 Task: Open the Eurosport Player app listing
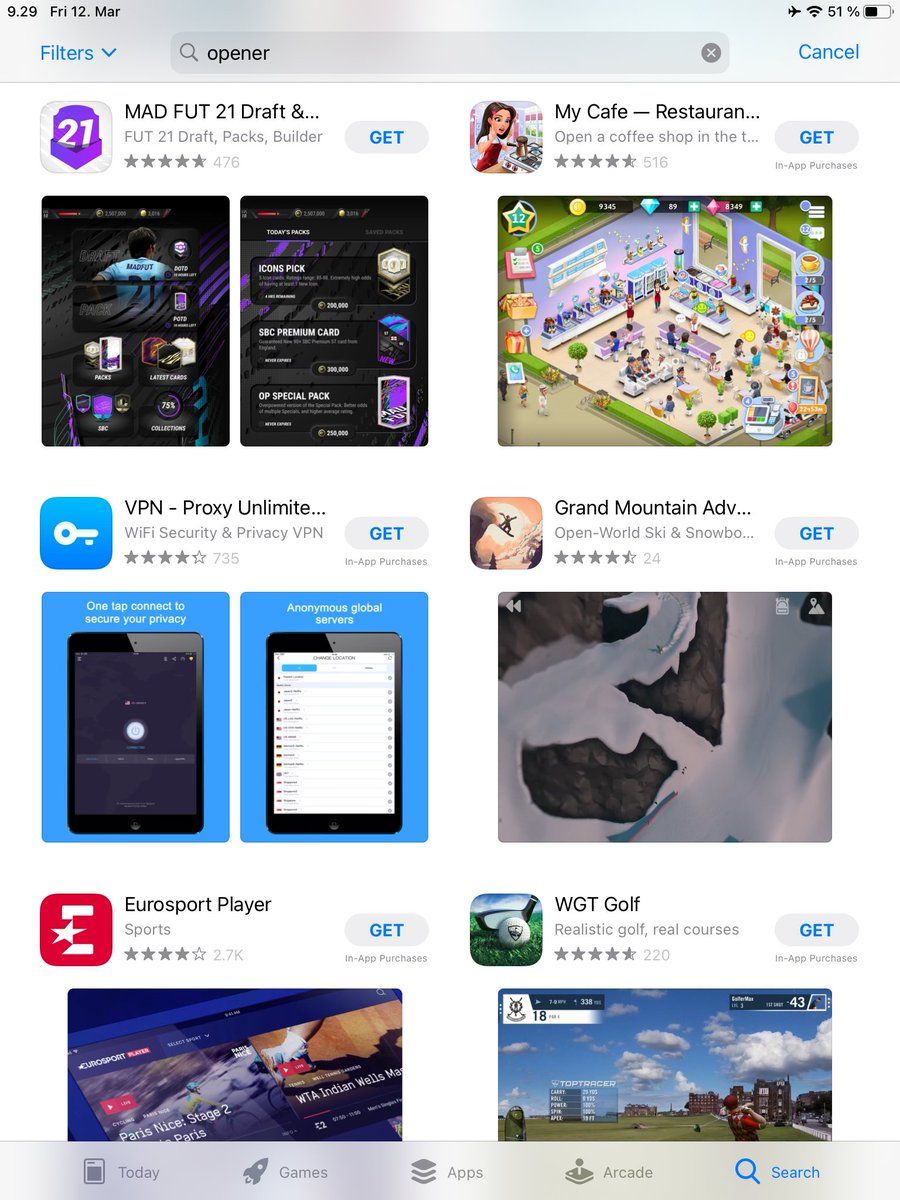coord(197,904)
